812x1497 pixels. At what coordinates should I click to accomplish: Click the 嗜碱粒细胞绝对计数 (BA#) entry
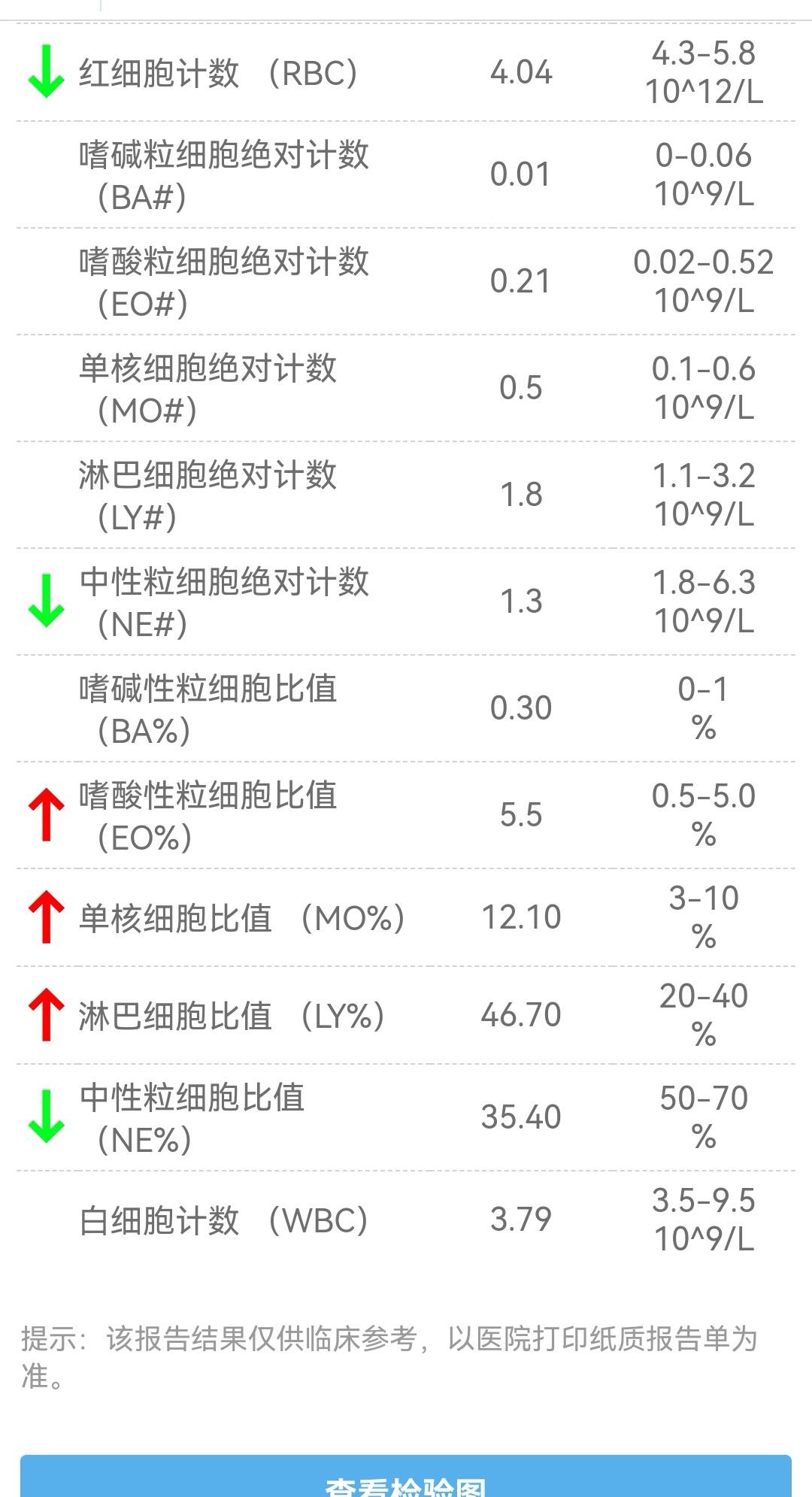pyautogui.click(x=226, y=173)
